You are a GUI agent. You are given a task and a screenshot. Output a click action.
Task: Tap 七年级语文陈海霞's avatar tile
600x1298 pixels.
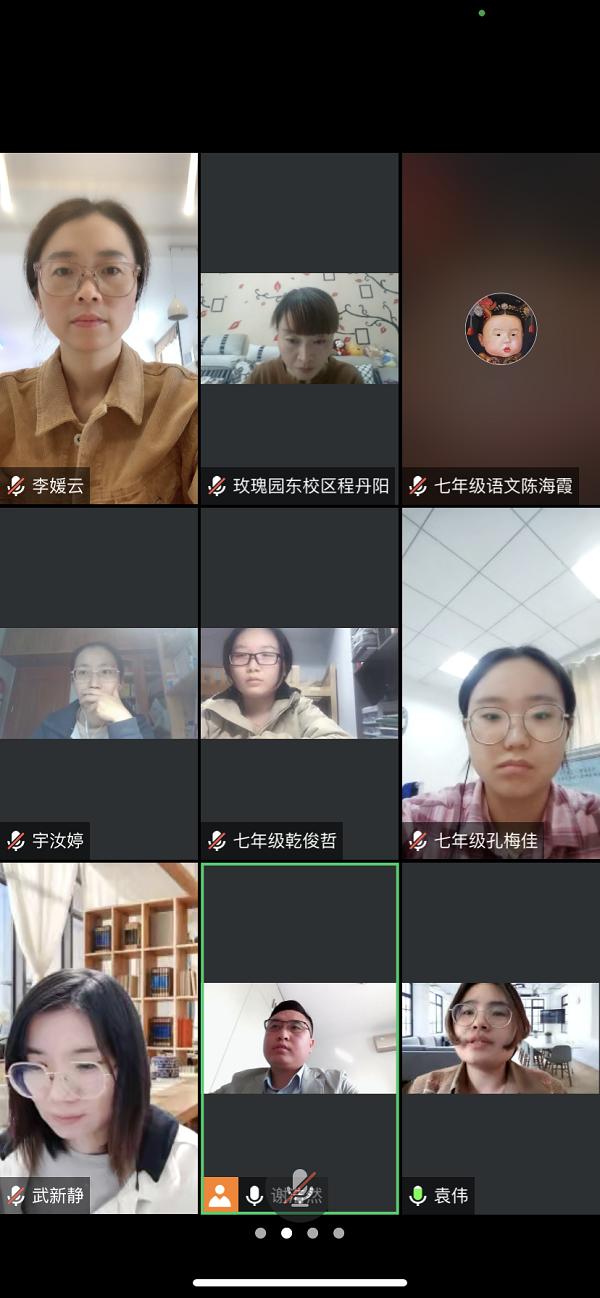[501, 328]
